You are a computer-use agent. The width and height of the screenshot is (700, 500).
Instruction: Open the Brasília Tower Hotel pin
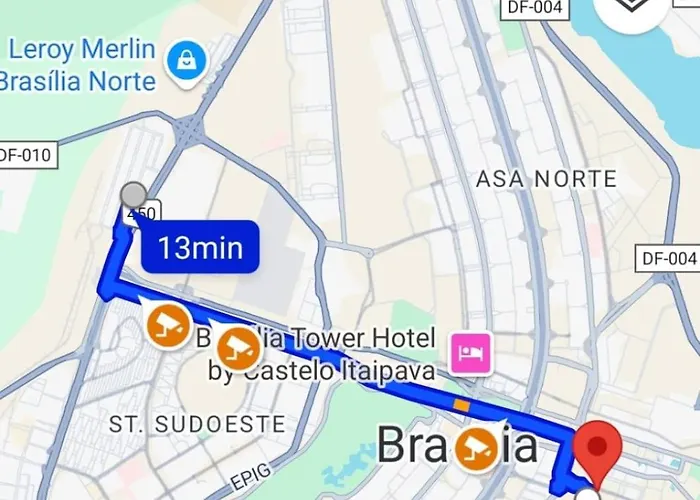point(470,352)
